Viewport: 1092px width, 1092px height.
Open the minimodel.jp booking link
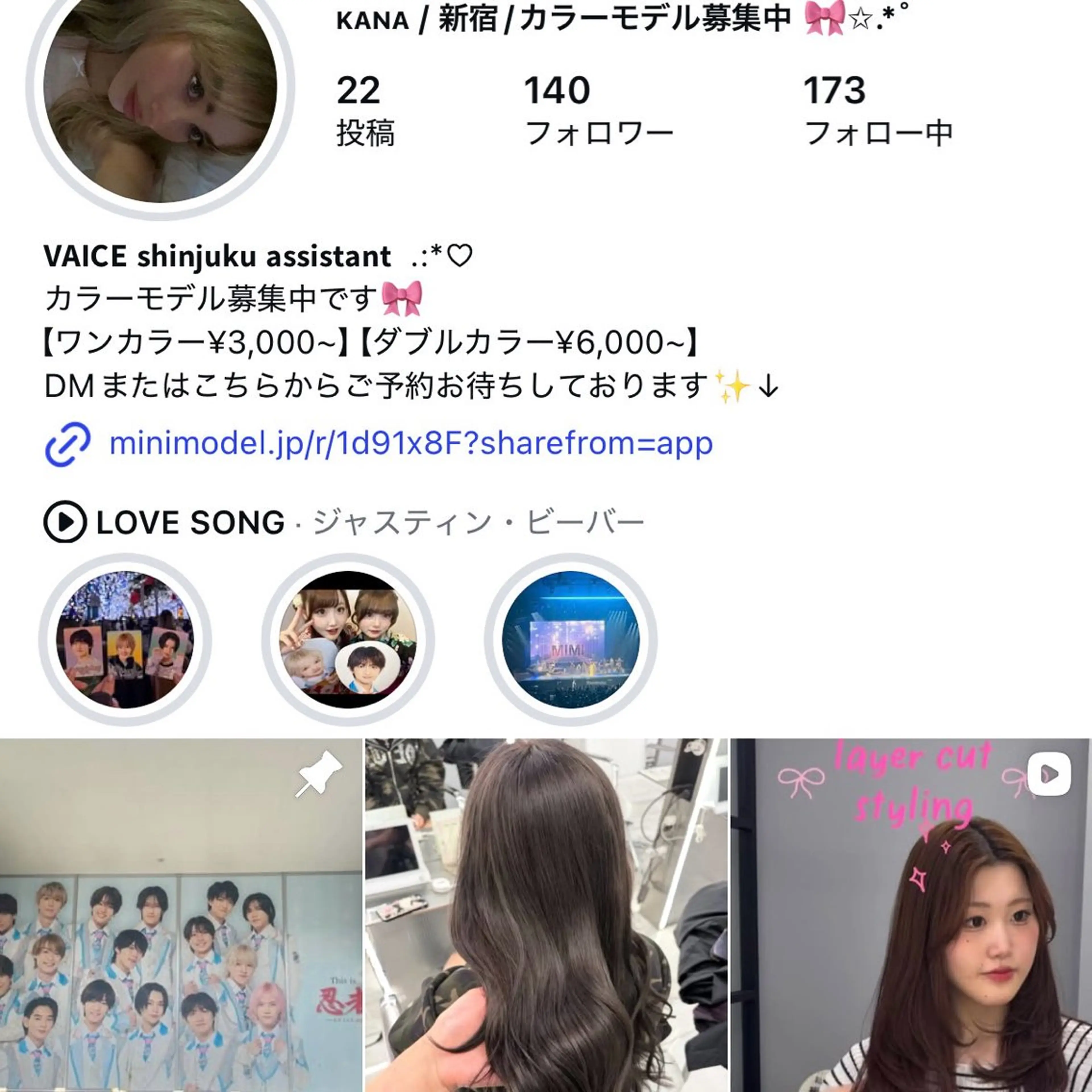(410, 444)
